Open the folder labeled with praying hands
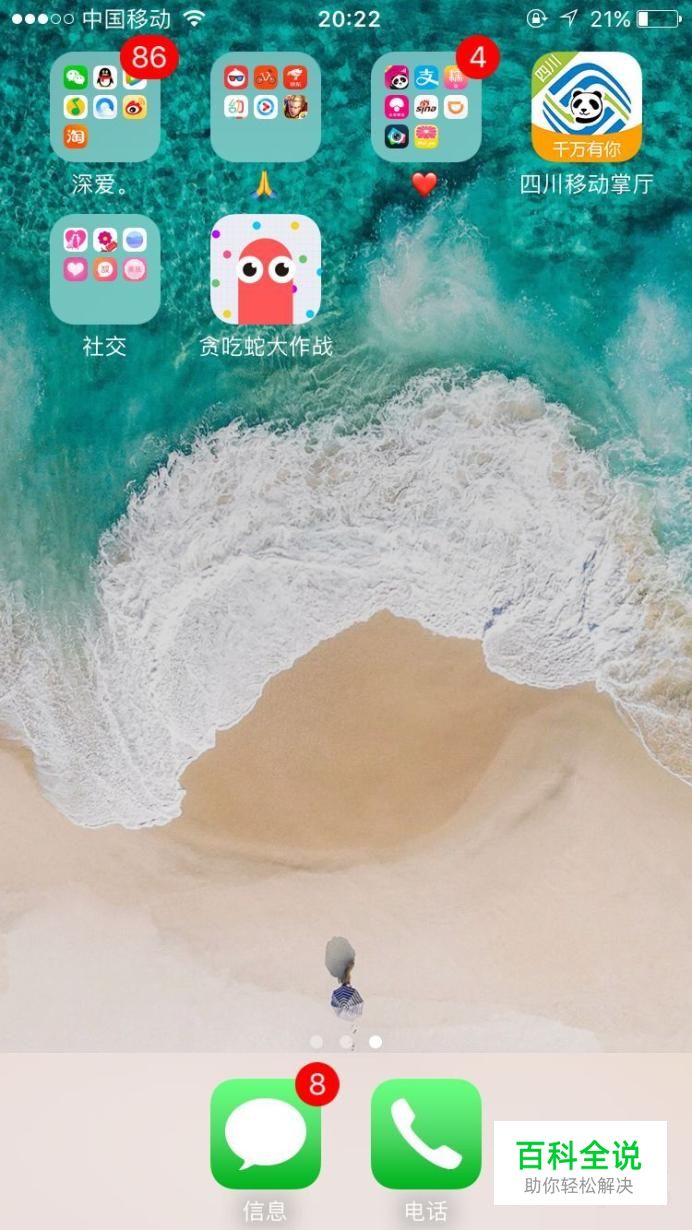The width and height of the screenshot is (692, 1230). (x=266, y=107)
